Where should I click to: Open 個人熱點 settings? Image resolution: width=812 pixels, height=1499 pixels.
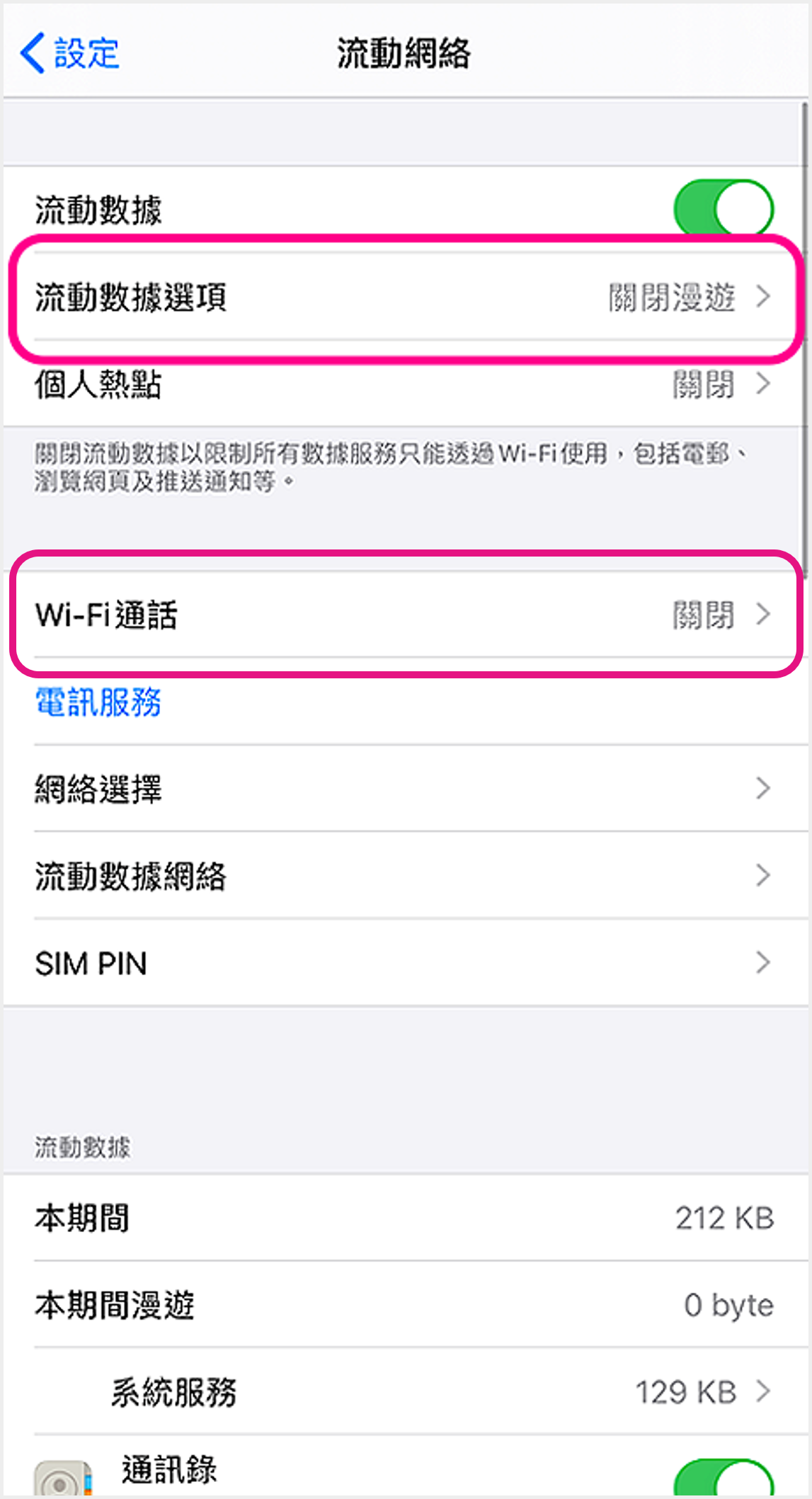tap(404, 384)
